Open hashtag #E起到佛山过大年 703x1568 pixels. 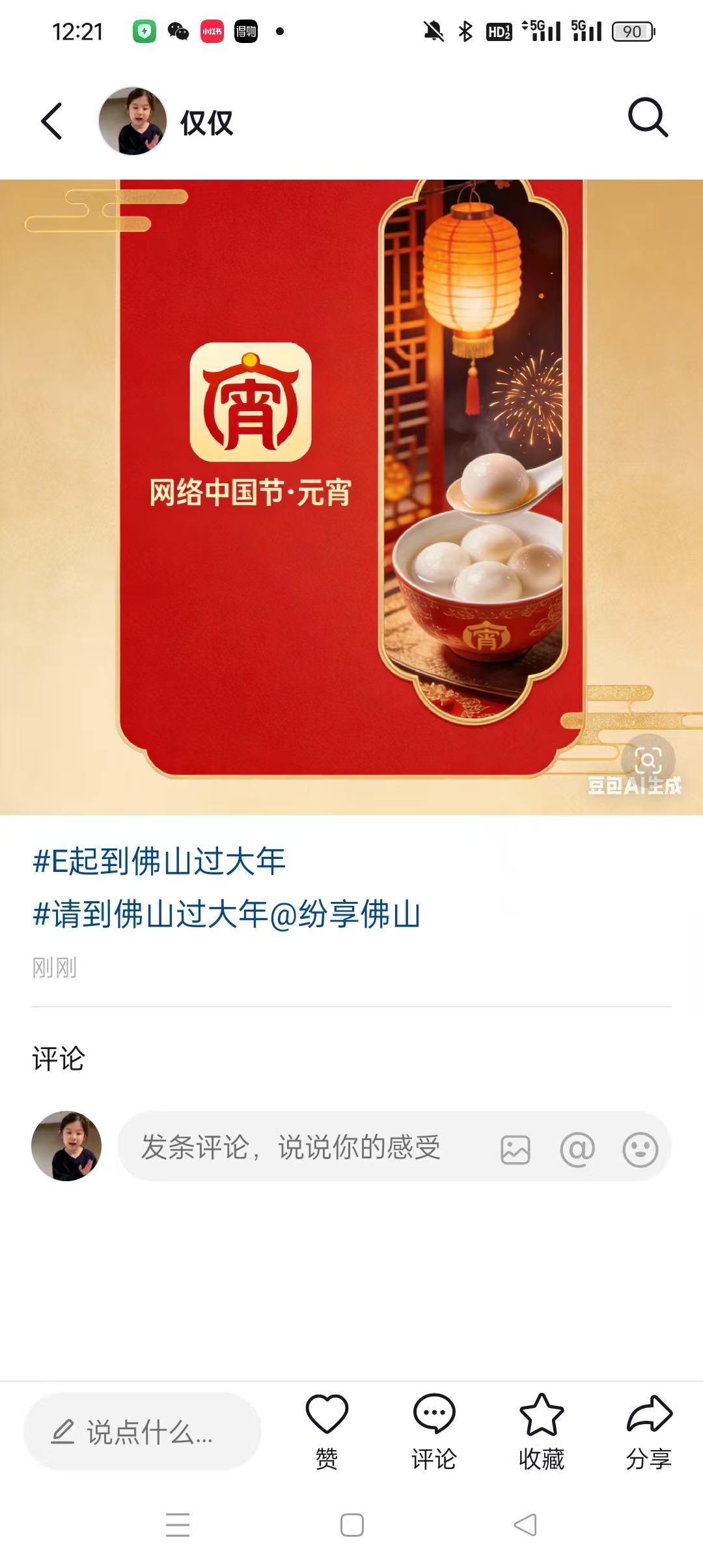pos(159,861)
